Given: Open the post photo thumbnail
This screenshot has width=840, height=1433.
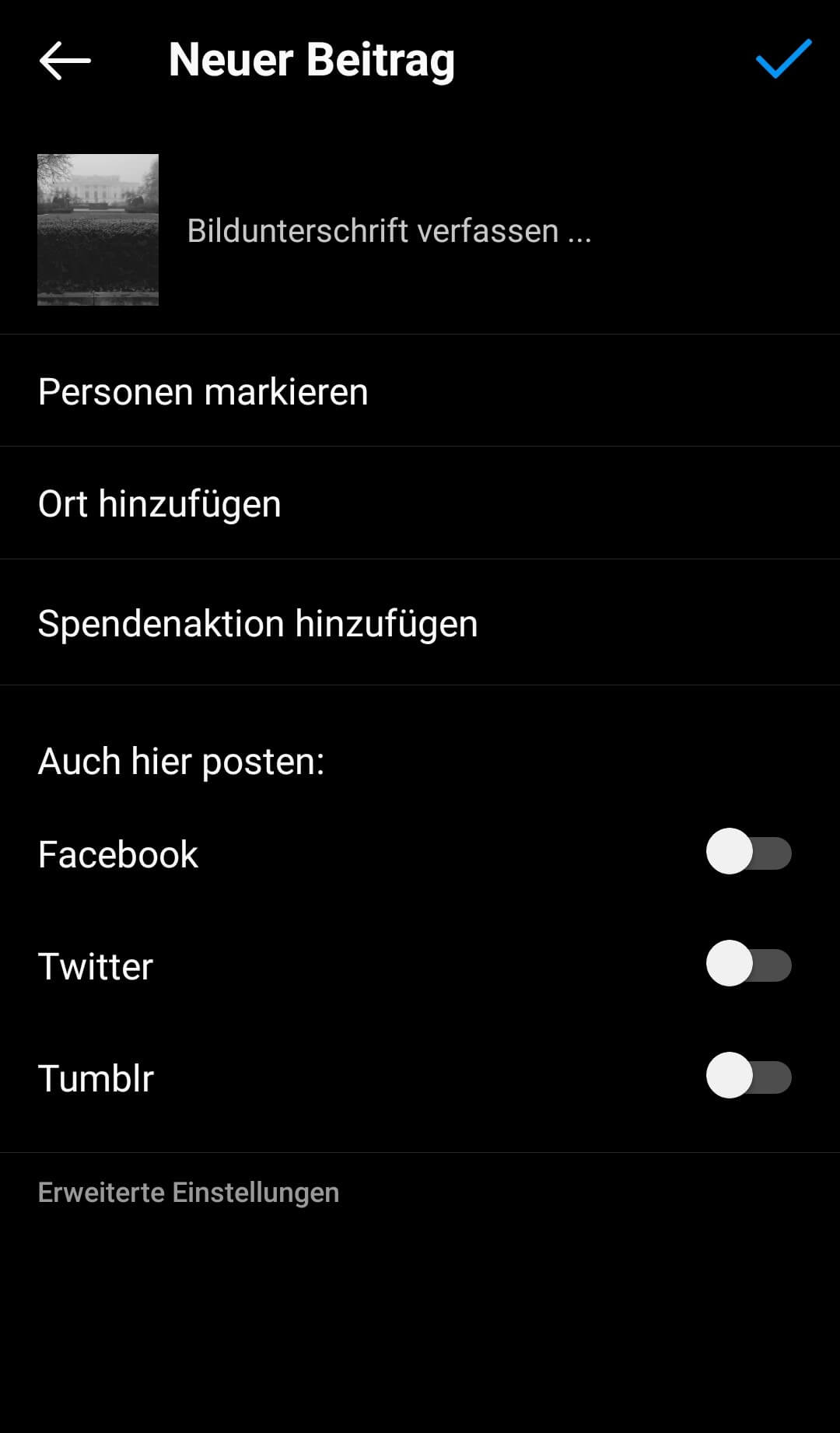Looking at the screenshot, I should coord(98,229).
